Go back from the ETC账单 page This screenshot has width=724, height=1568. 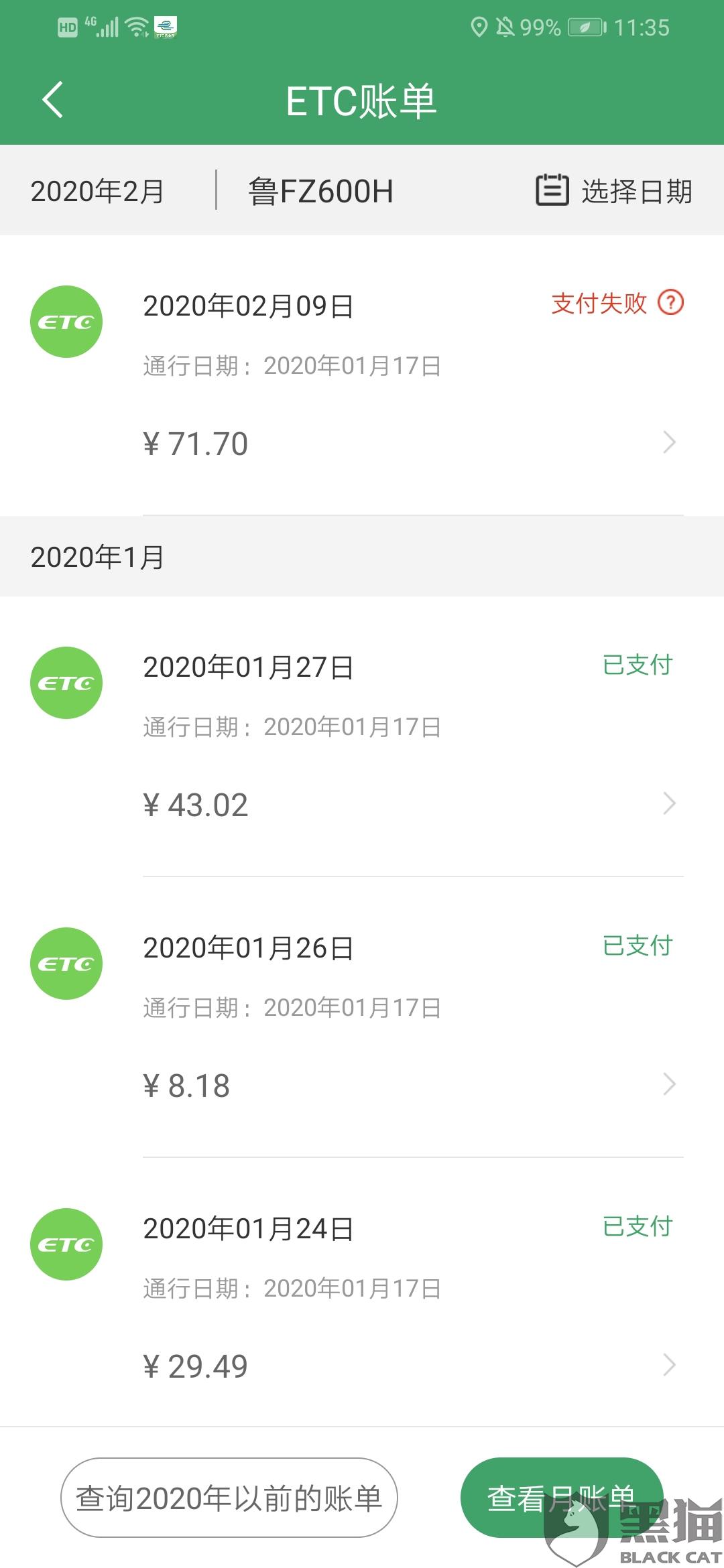point(52,100)
